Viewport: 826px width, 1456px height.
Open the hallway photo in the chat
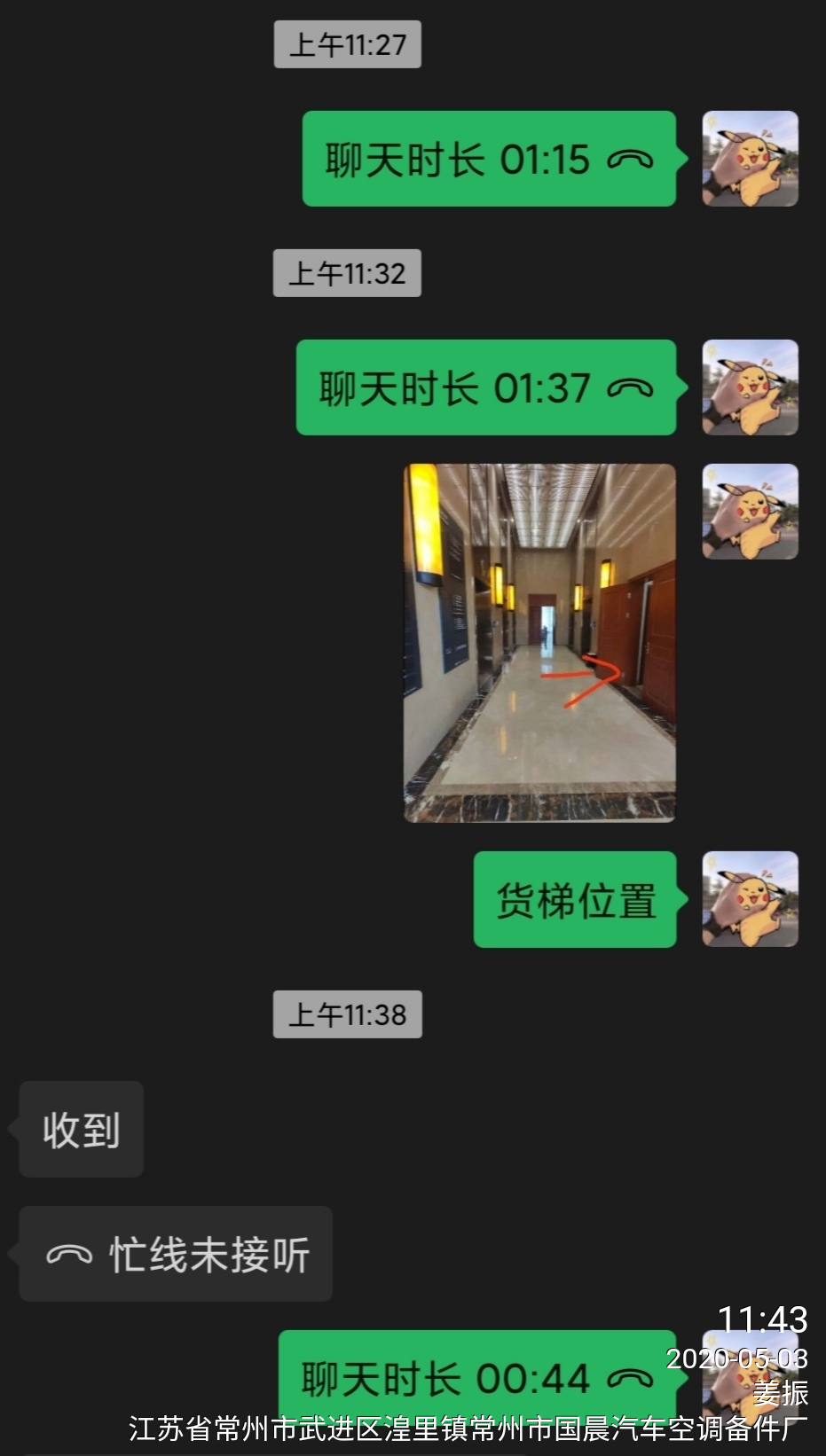click(x=539, y=643)
